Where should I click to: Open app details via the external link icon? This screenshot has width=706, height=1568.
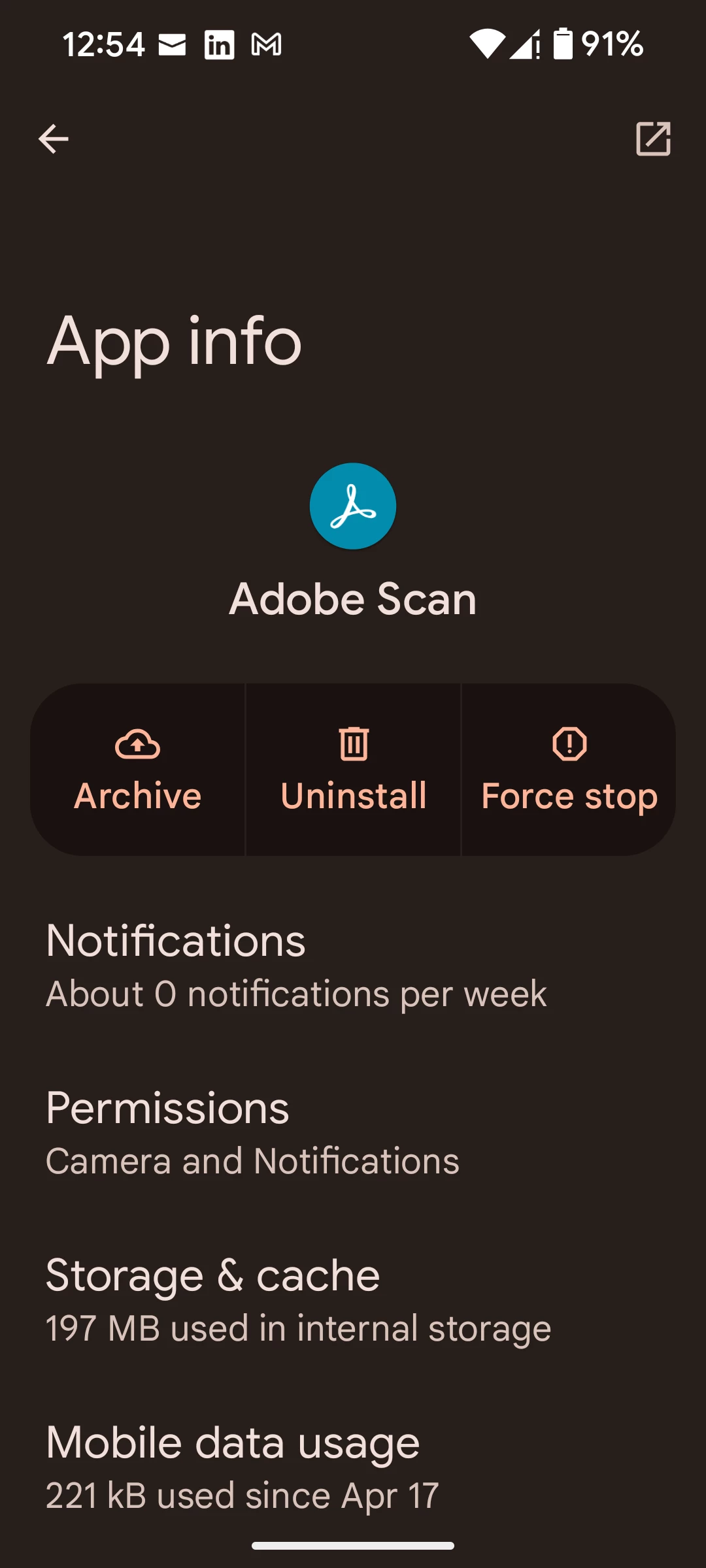(653, 139)
